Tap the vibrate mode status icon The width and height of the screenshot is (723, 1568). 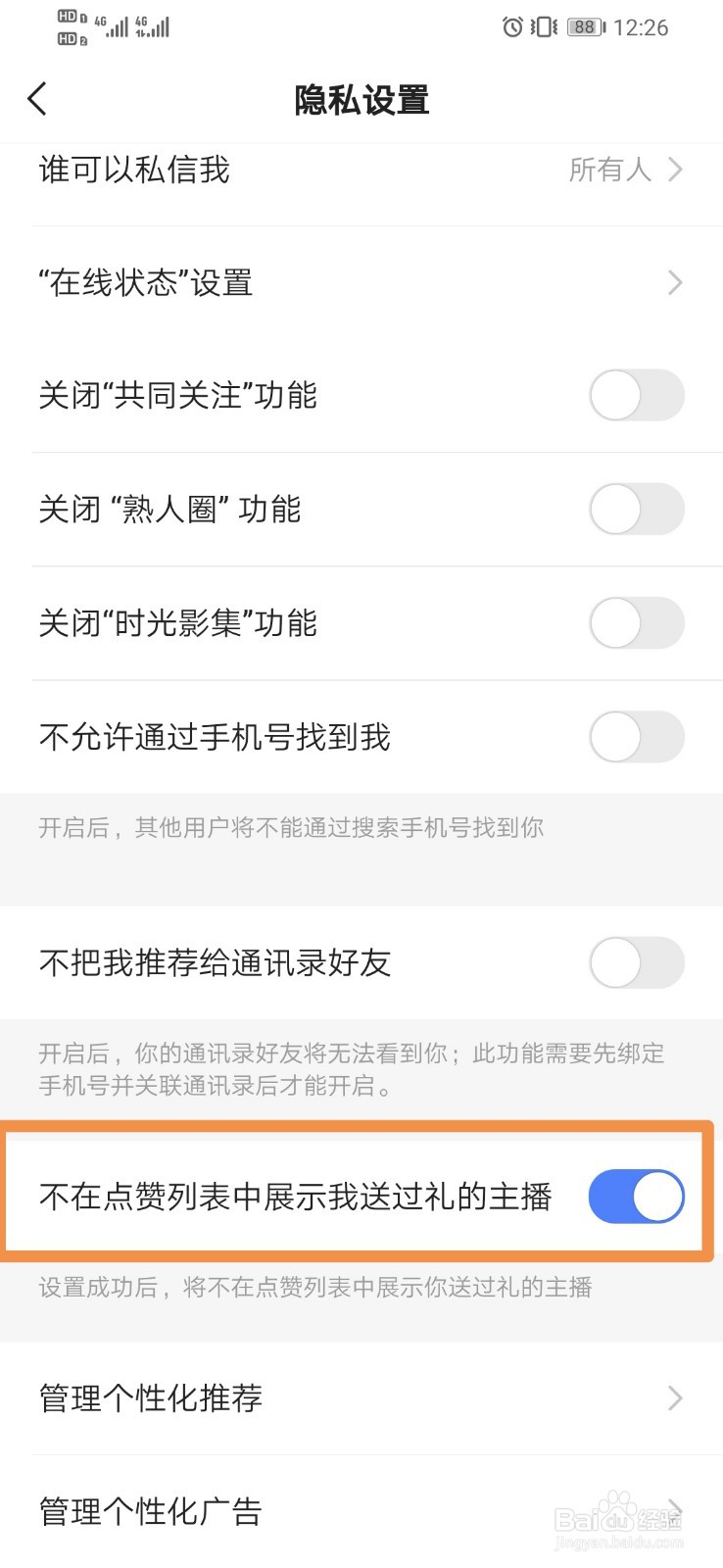[x=540, y=26]
